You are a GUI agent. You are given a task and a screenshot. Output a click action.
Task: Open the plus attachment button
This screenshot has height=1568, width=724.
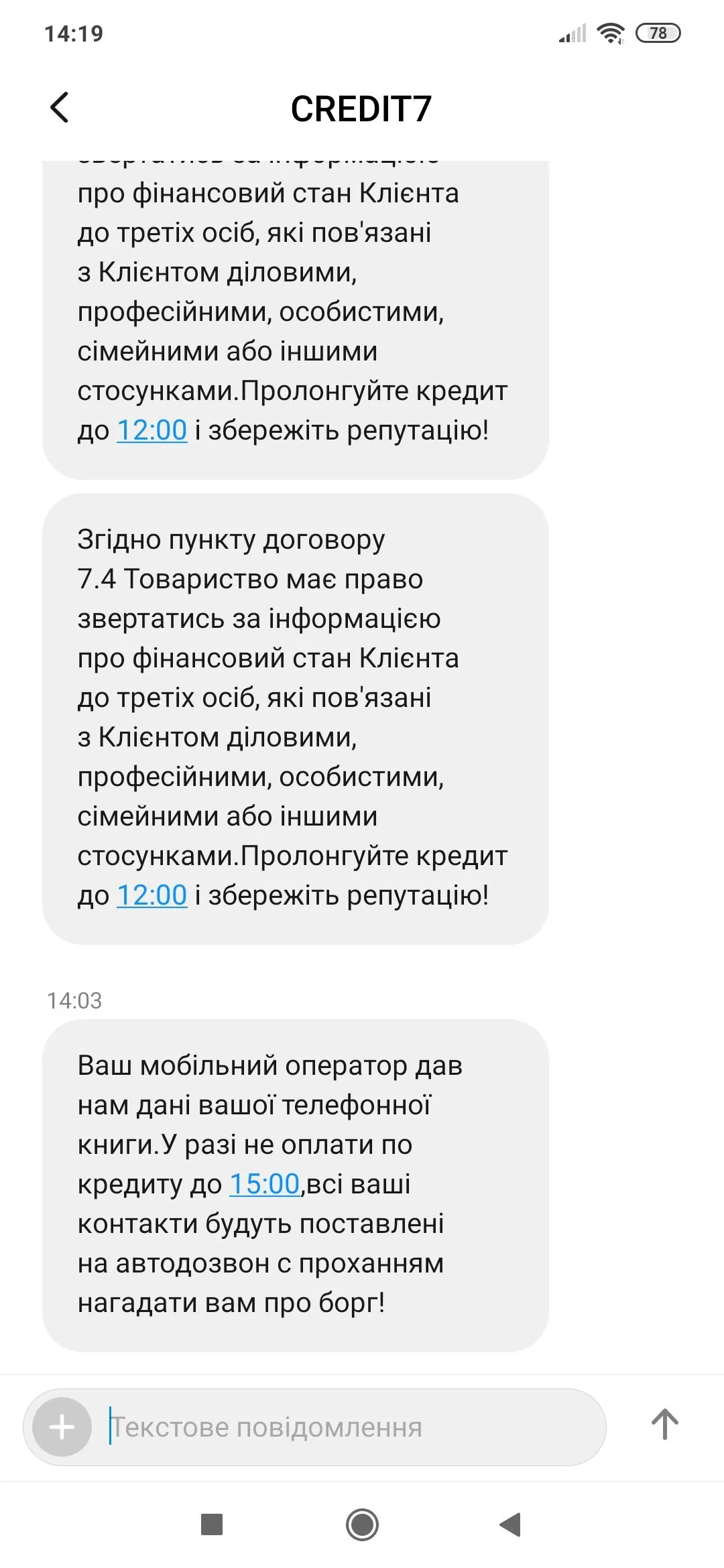(x=62, y=1427)
